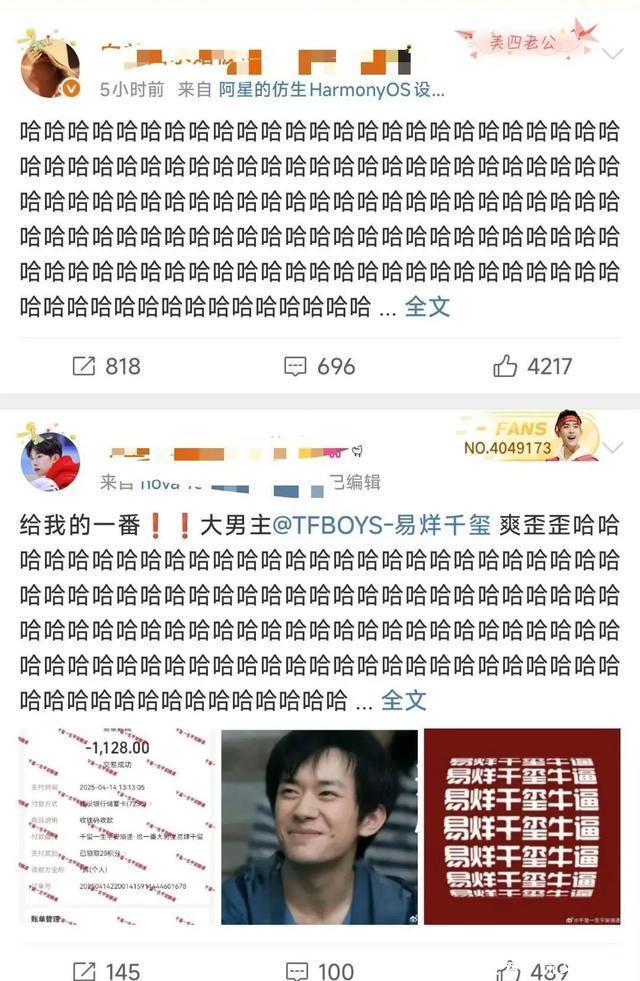Like the second post with 489 likes
This screenshot has height=981, width=640.
tap(532, 971)
